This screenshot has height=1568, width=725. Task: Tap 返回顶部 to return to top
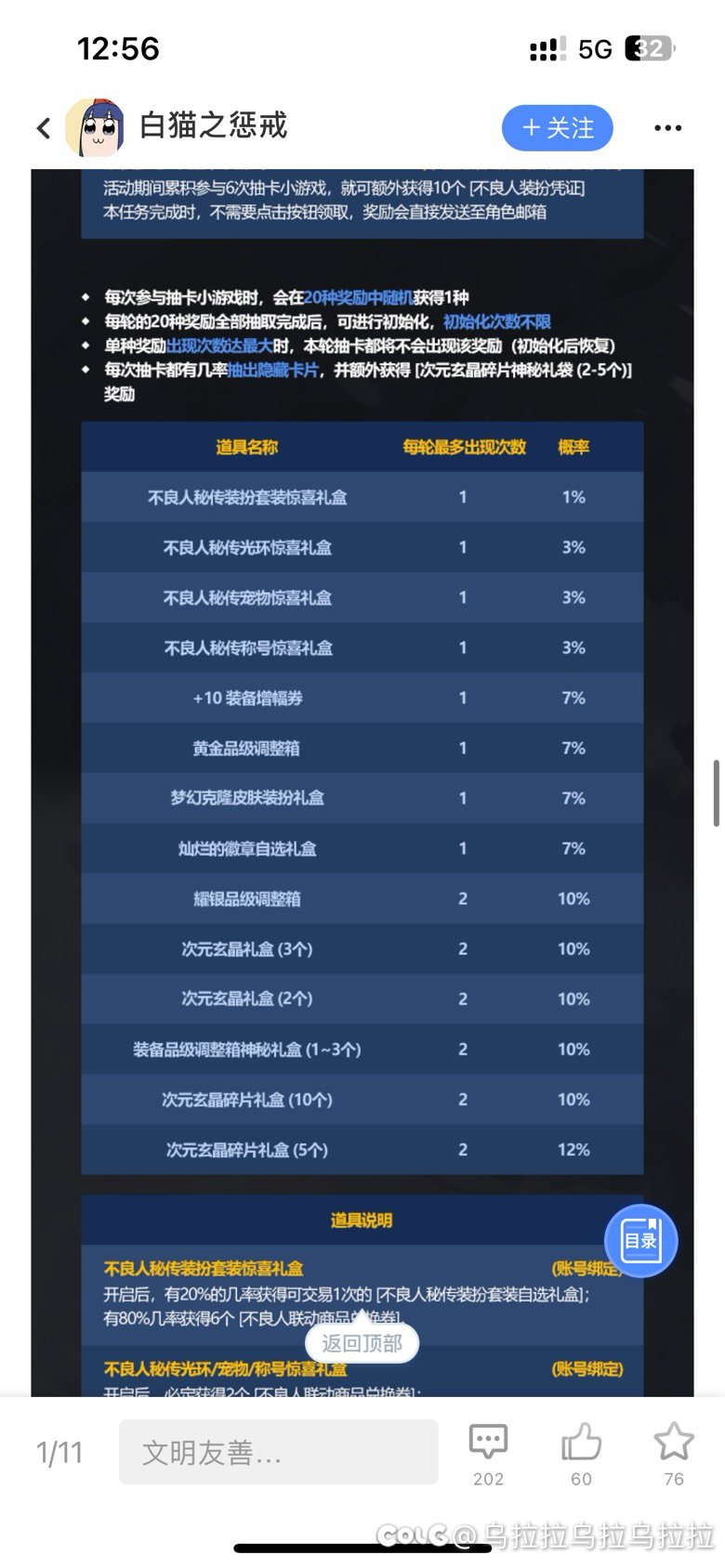click(362, 1343)
